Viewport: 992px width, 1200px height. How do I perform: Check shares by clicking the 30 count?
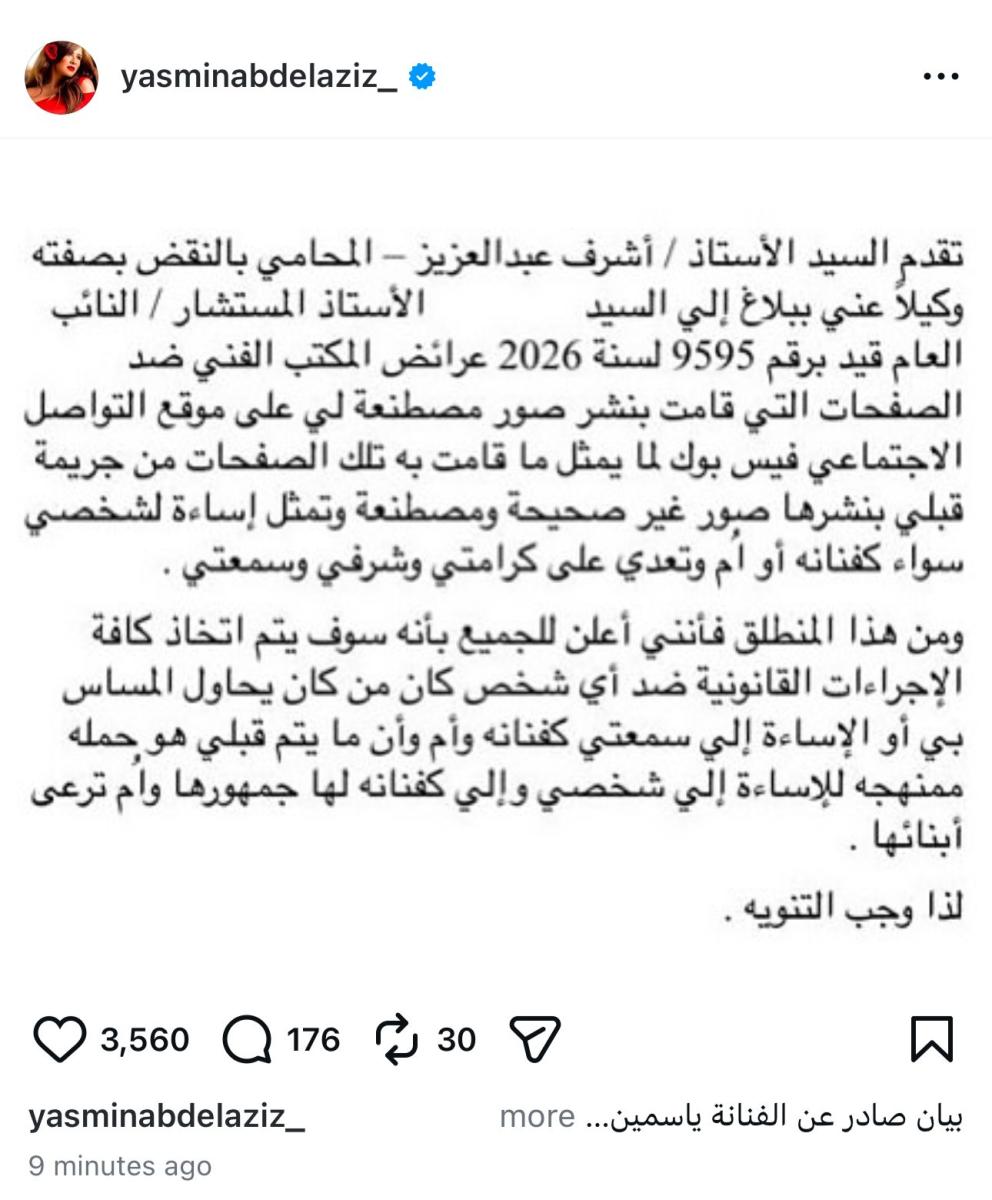(x=456, y=1040)
